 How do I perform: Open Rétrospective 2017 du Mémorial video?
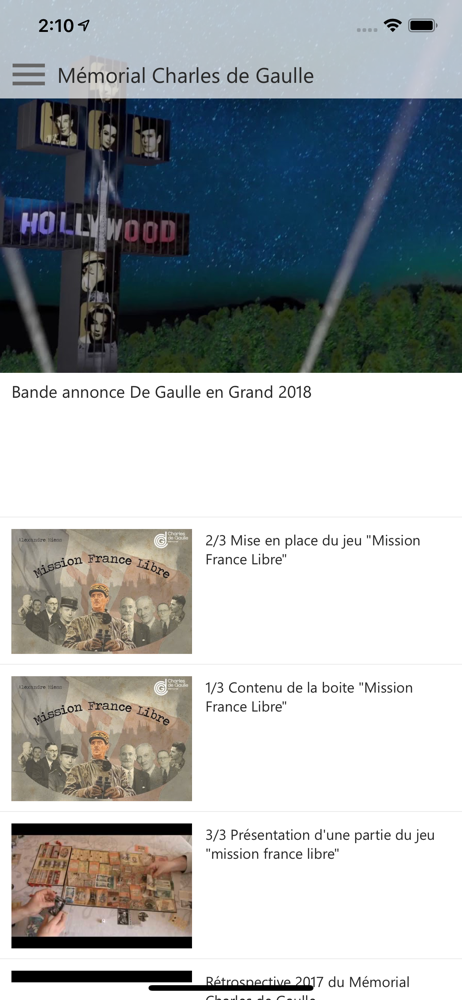click(231, 980)
